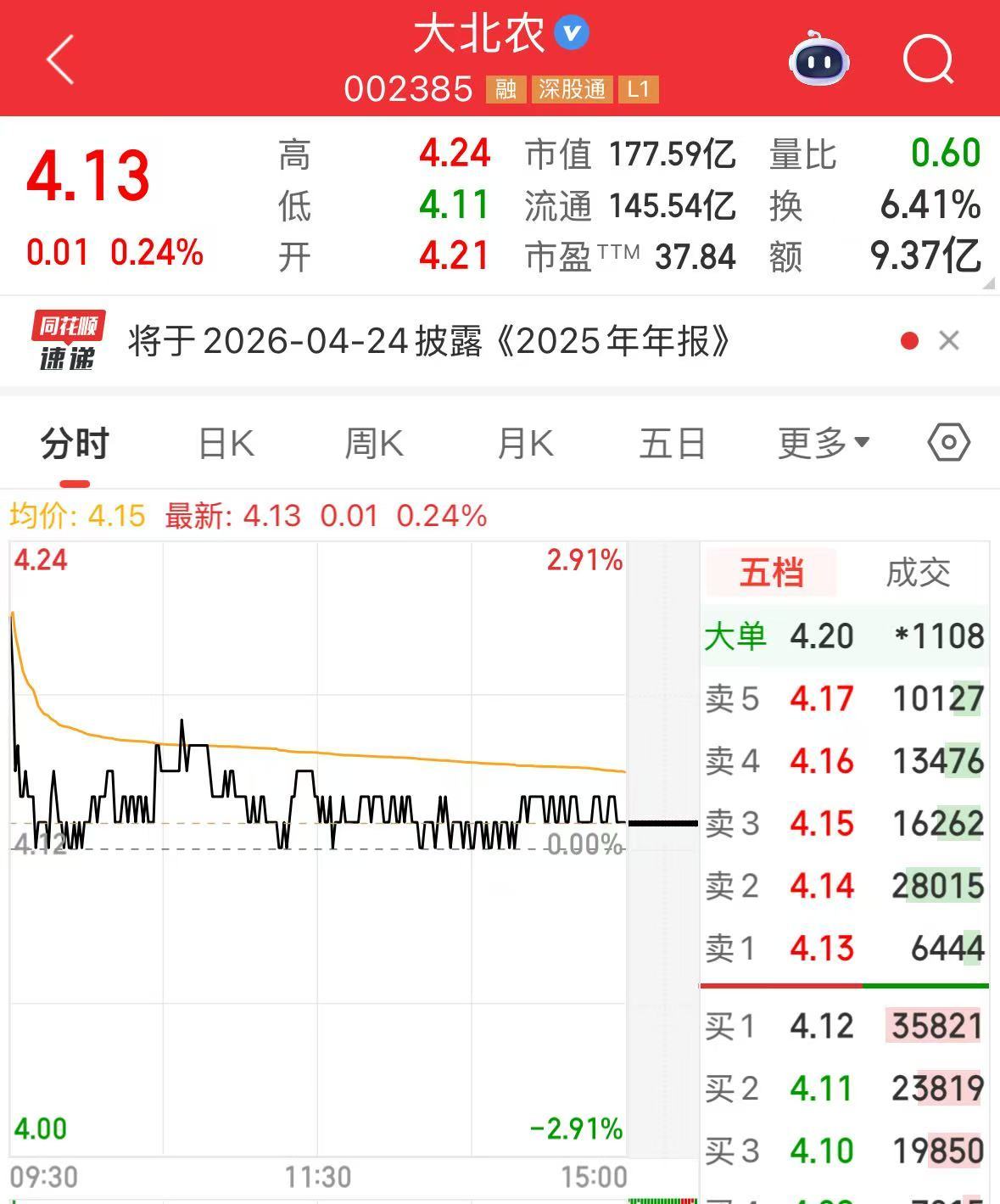This screenshot has width=1000, height=1204.
Task: Switch to the 周K chart tab
Action: pos(374,444)
